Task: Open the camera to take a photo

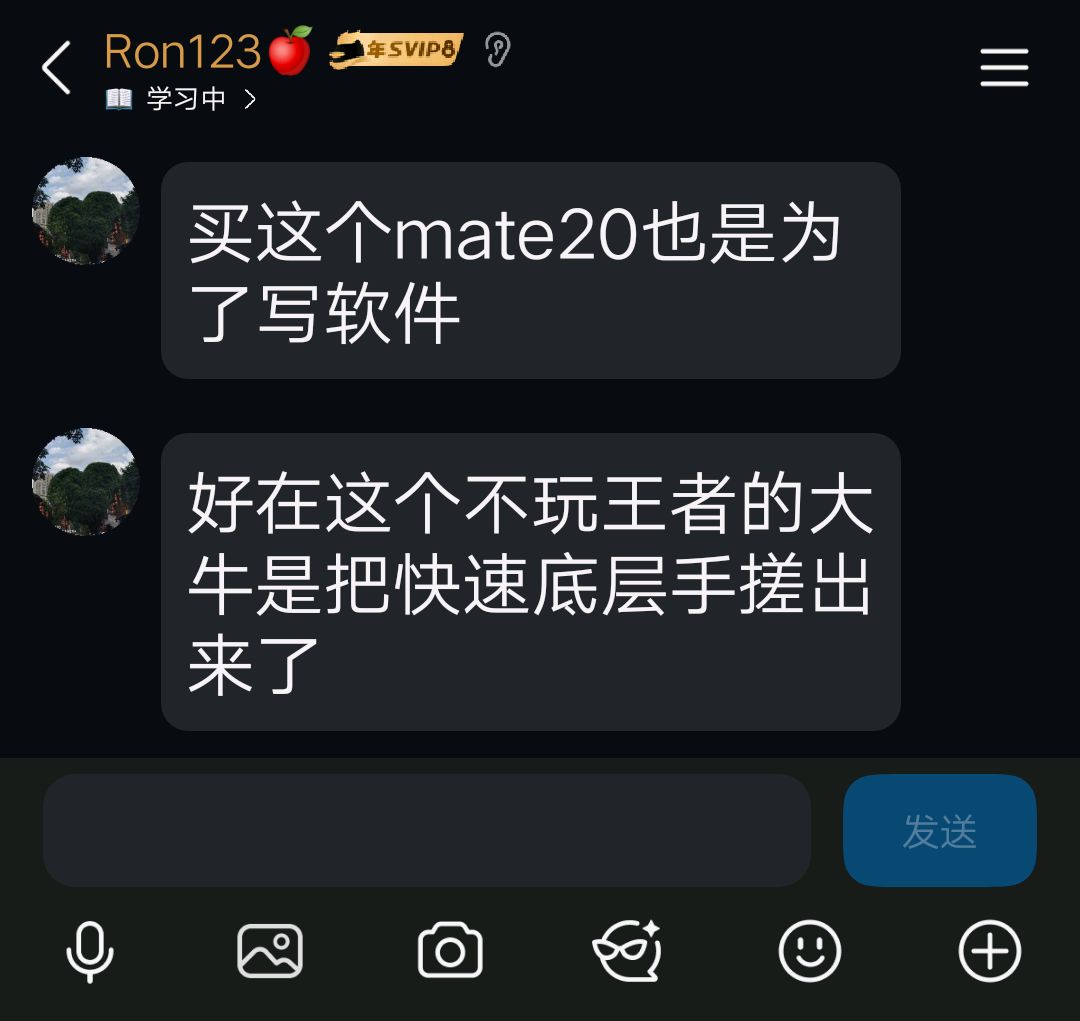Action: tap(450, 950)
